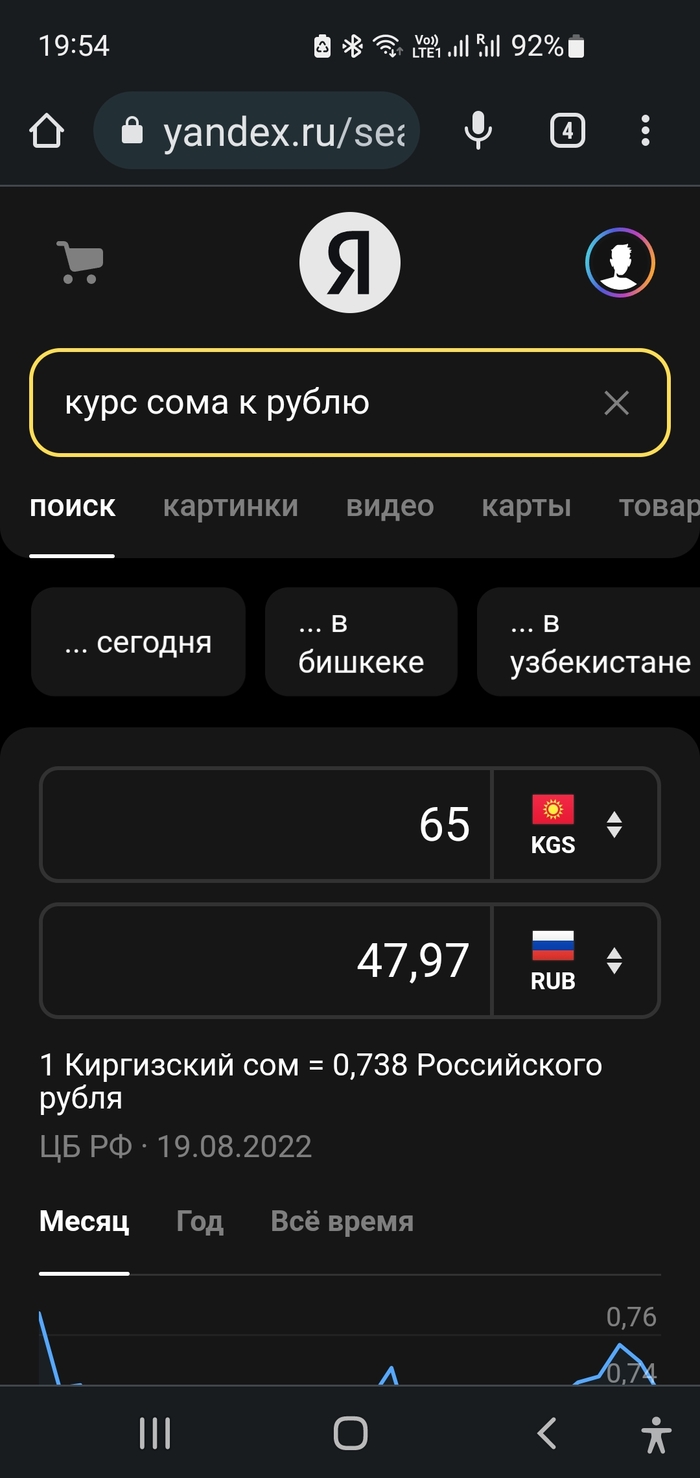Edit the KGS amount field
Image resolution: width=700 pixels, height=1478 pixels.
(x=266, y=825)
